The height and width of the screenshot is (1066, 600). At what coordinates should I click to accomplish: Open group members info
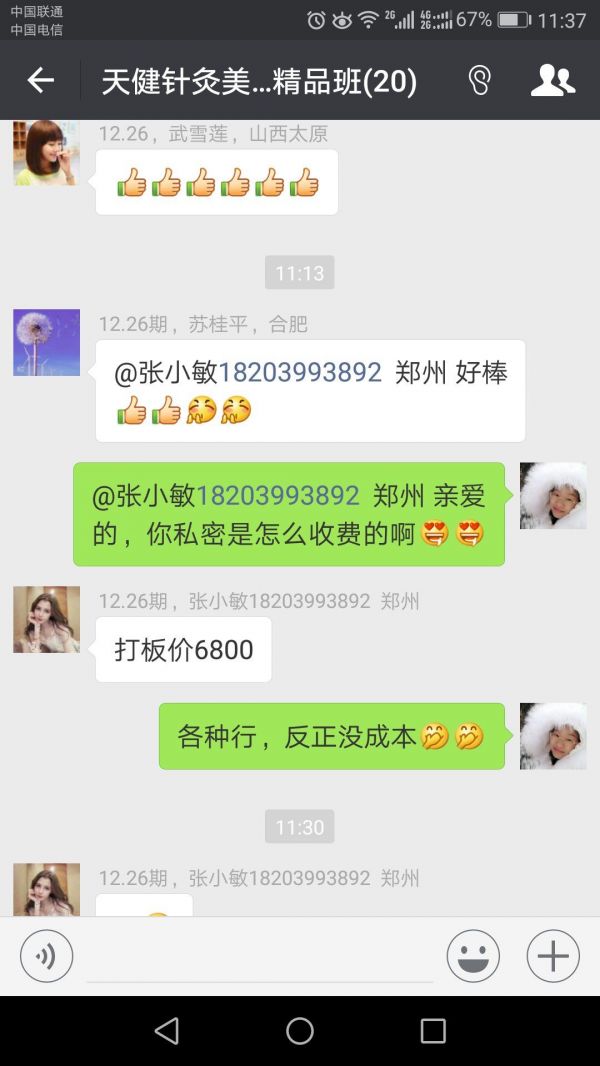coord(552,80)
